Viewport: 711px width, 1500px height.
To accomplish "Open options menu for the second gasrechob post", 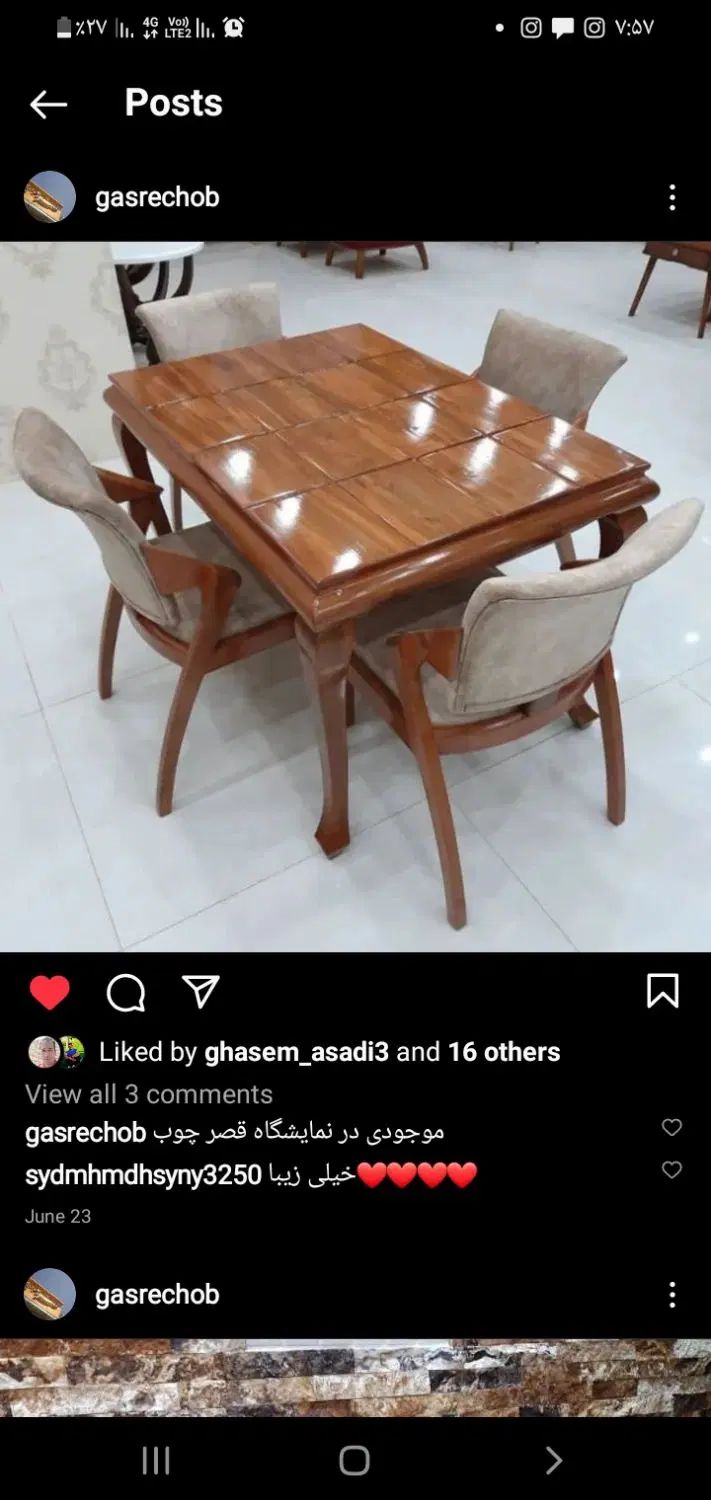I will click(x=672, y=1294).
